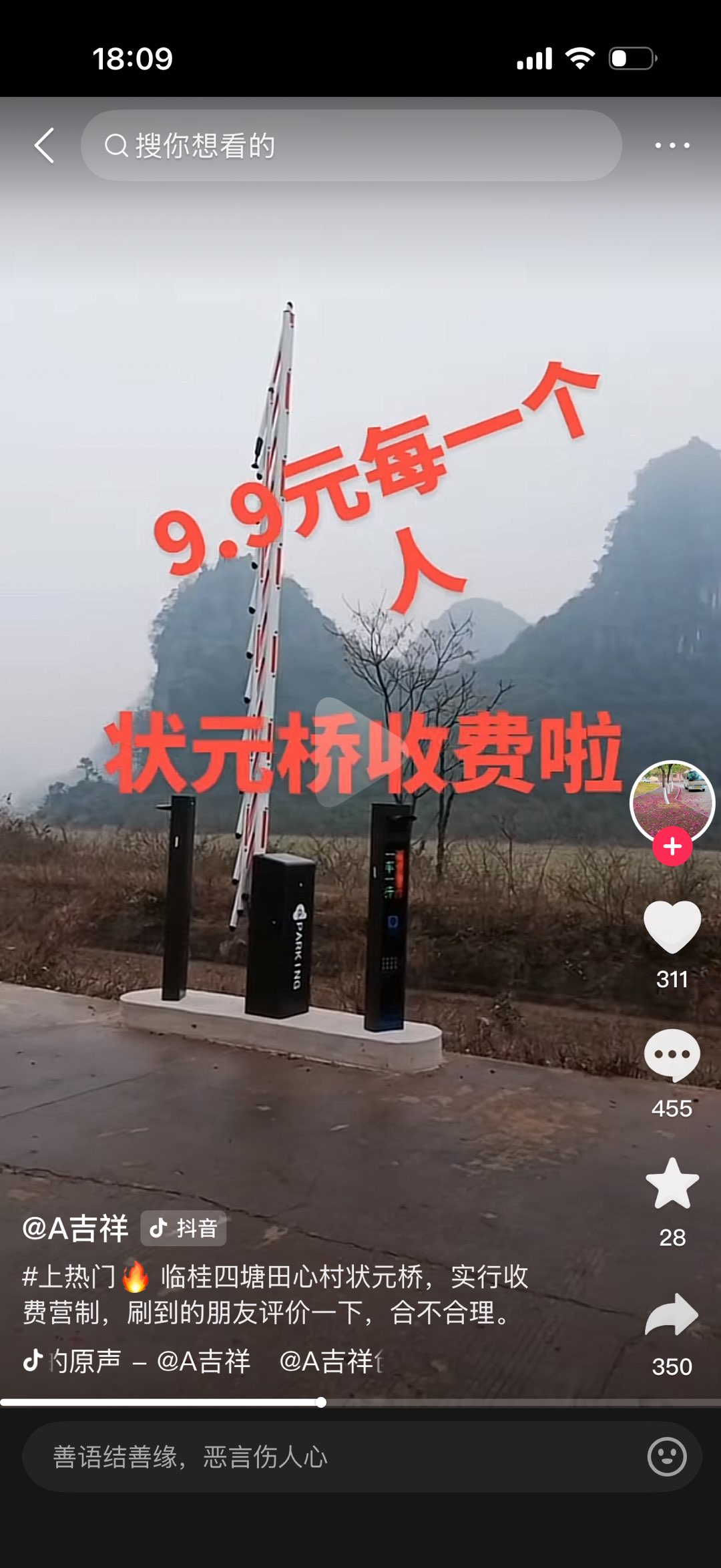
Task: Like this video with the heart
Action: (672, 926)
